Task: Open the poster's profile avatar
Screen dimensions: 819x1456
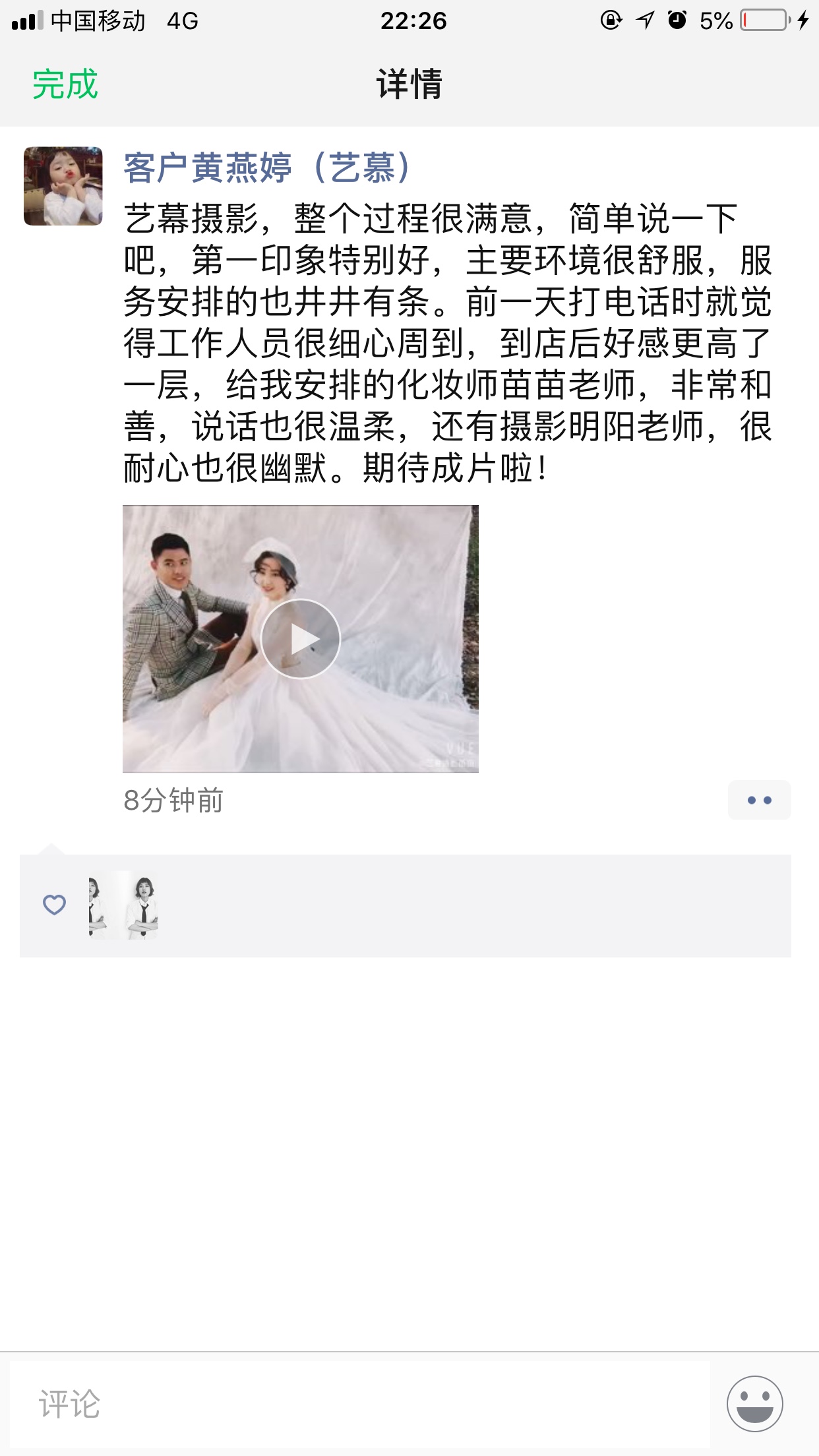Action: click(63, 186)
